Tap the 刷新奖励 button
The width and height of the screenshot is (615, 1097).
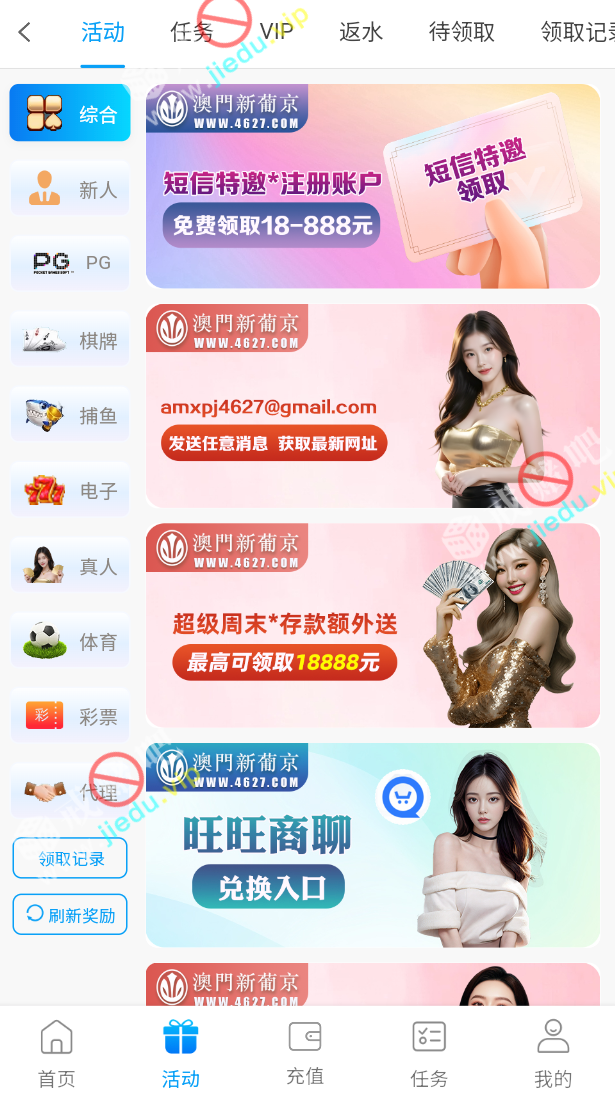tap(70, 914)
